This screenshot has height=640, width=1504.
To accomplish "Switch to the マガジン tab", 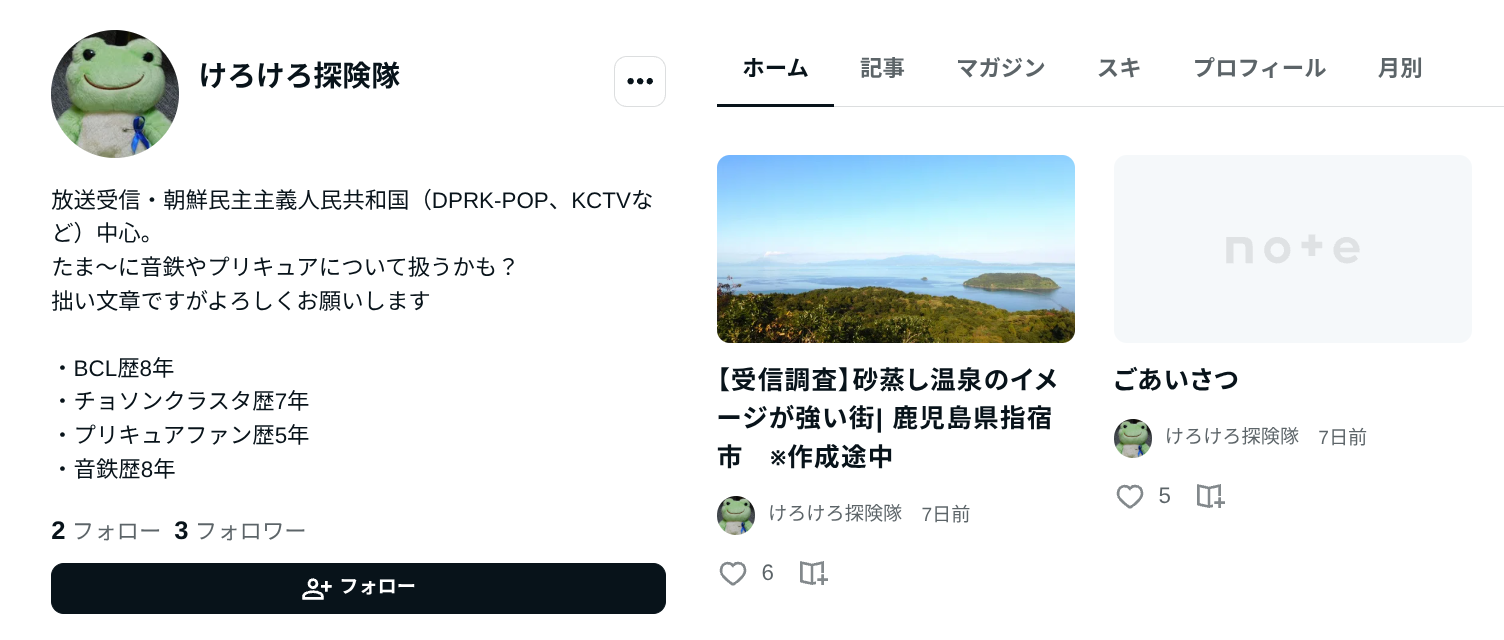I will coord(1000,68).
